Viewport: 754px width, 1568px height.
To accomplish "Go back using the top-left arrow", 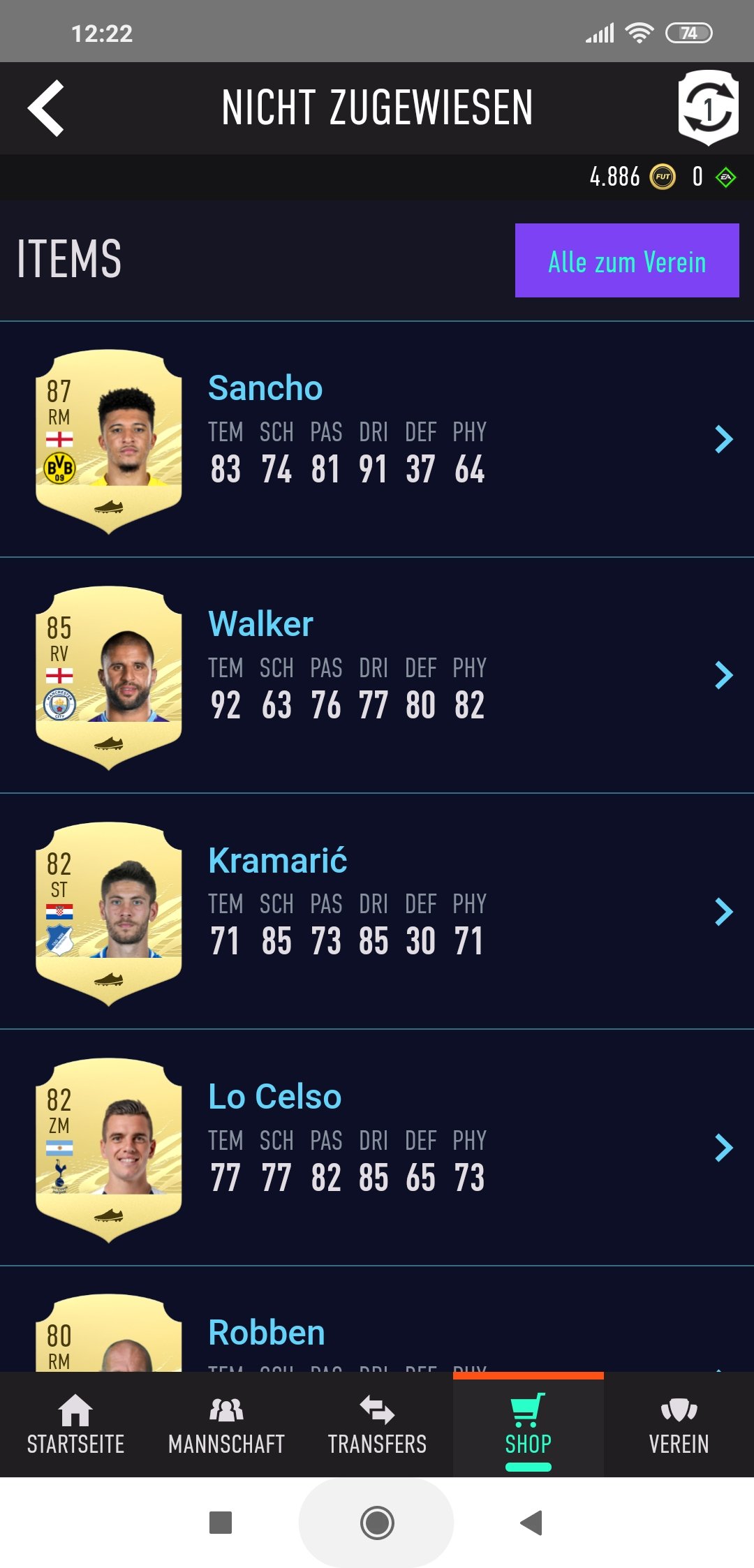I will click(46, 108).
